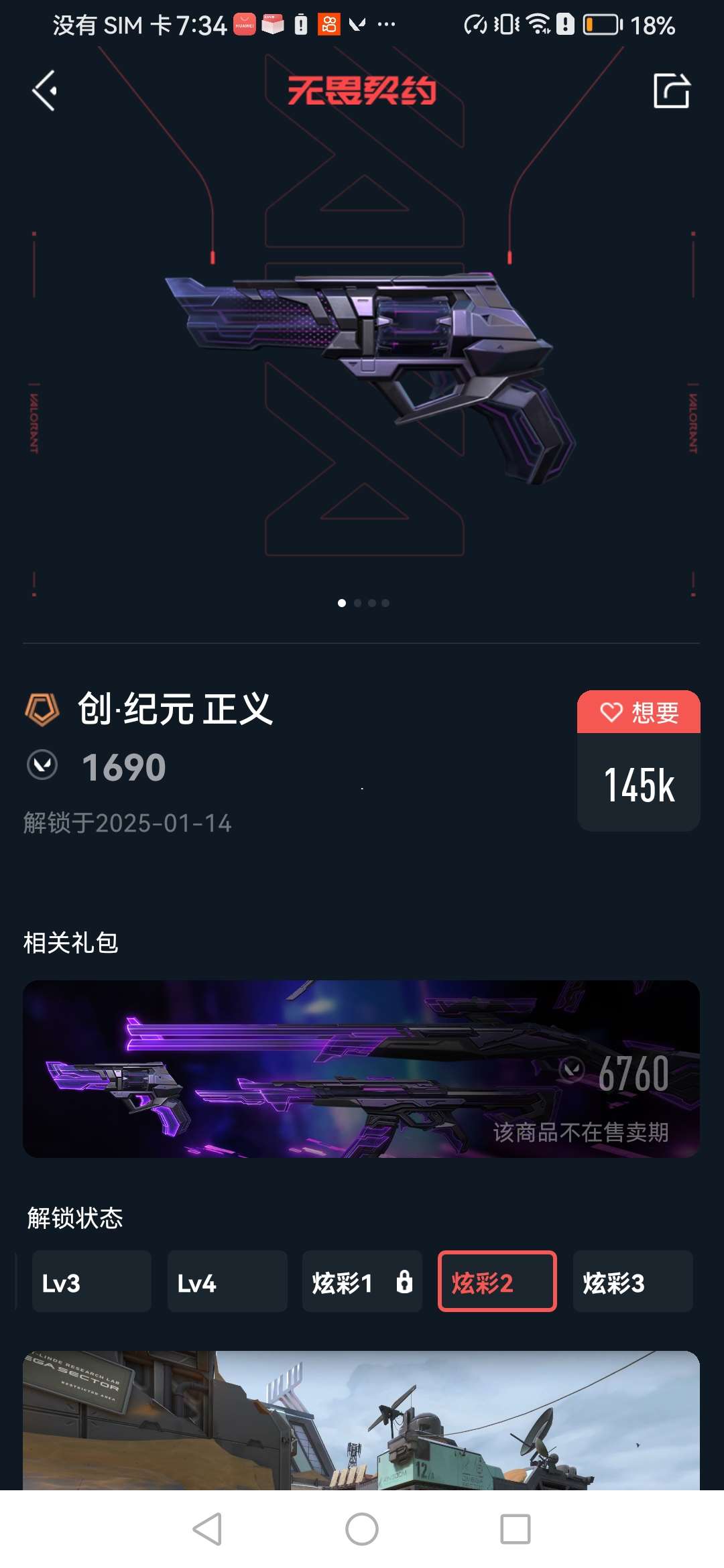The height and width of the screenshot is (1568, 724).
Task: Switch to the 炫彩3 variant
Action: (632, 1281)
